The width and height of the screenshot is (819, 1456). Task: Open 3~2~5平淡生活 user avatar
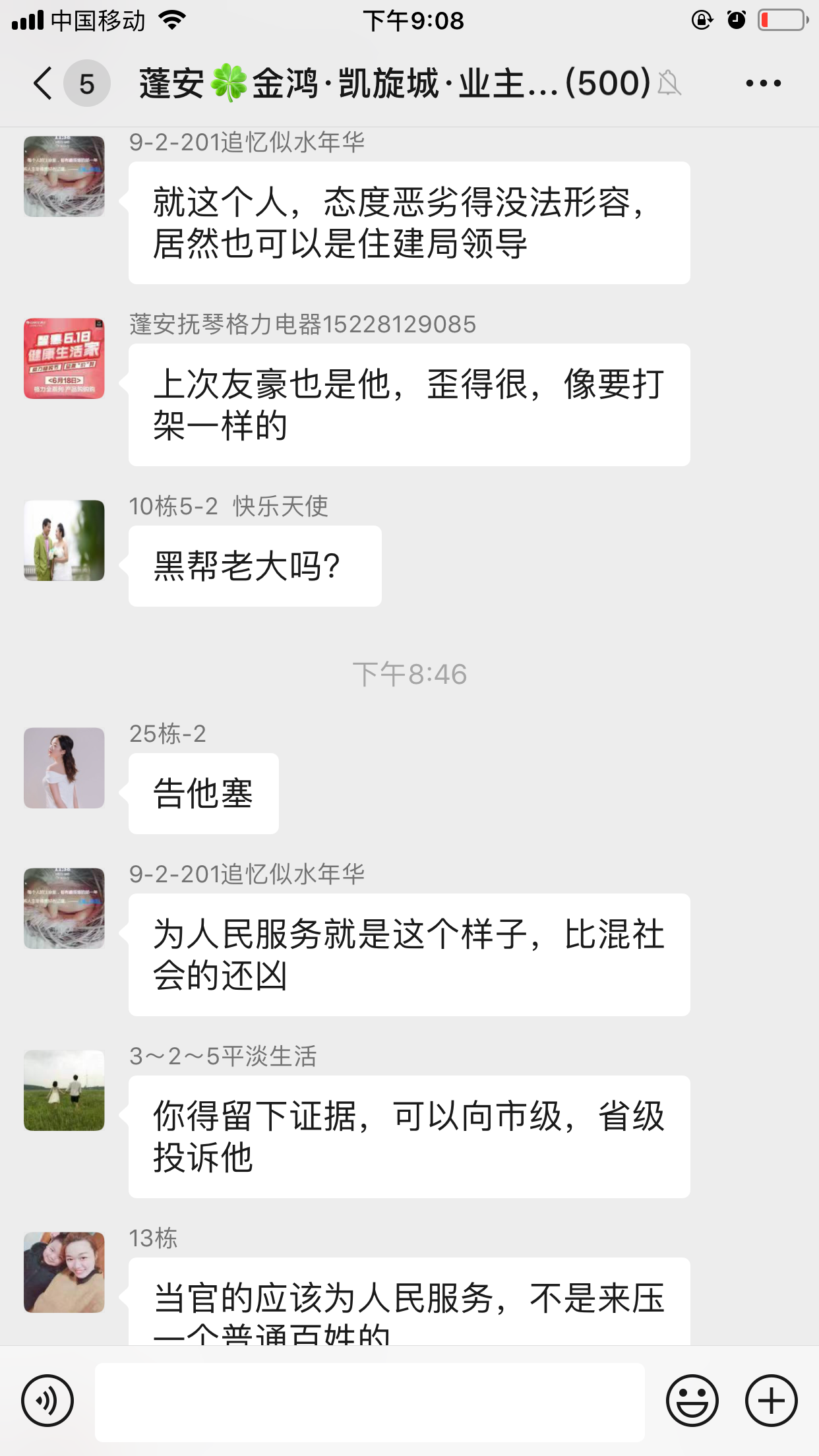(x=64, y=1091)
